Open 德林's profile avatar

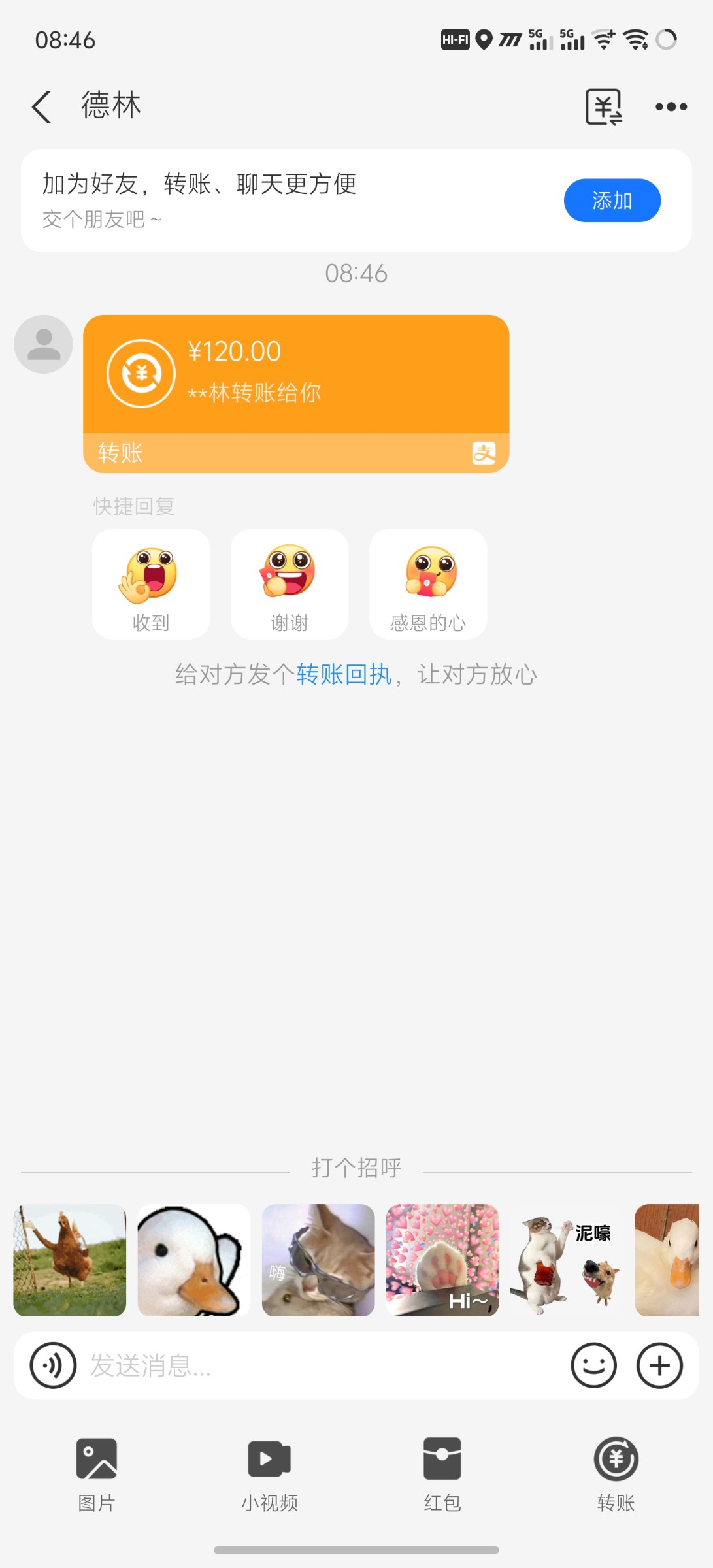pos(43,344)
